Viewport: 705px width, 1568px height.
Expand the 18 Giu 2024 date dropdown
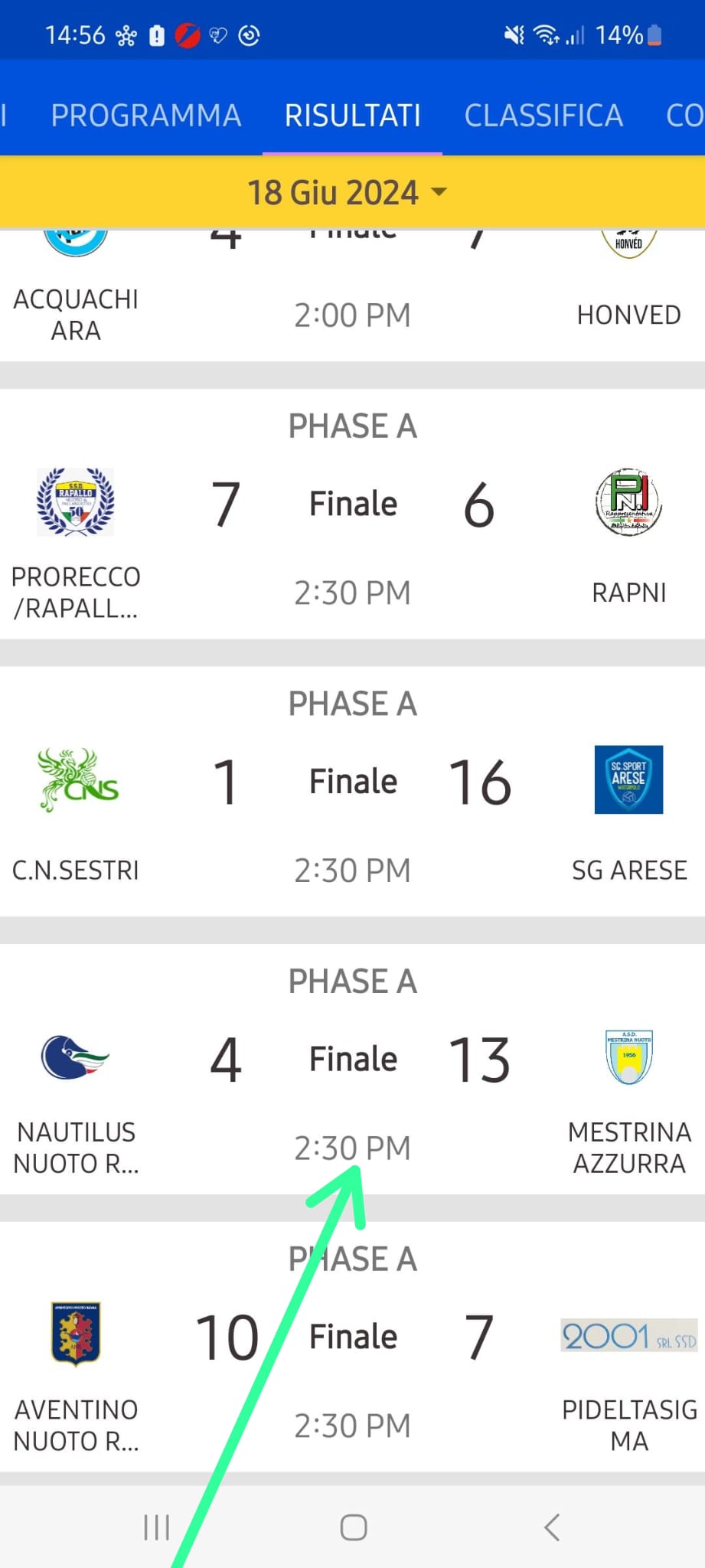(x=347, y=192)
